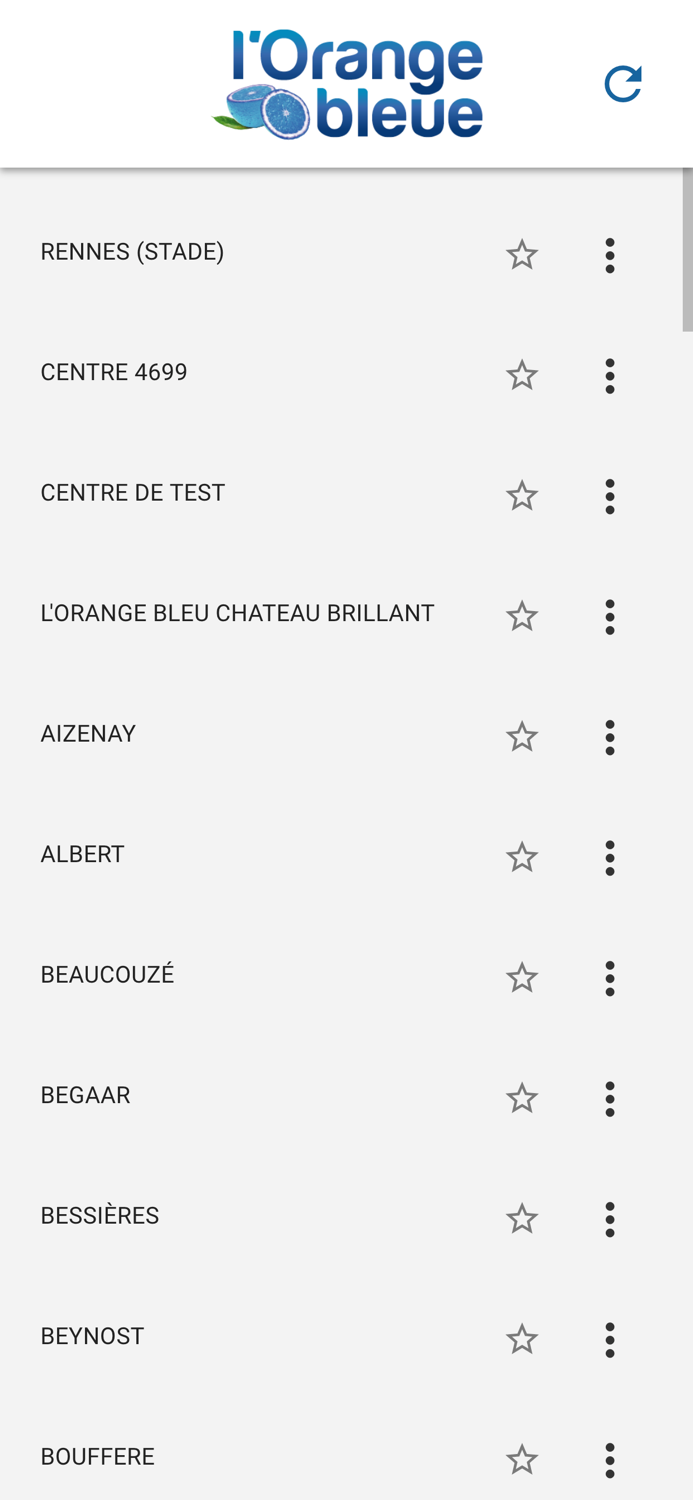Choose L'ORANGE BLEU CHATEAU BRILLANT
Viewport: 693px width, 1500px height.
237,613
